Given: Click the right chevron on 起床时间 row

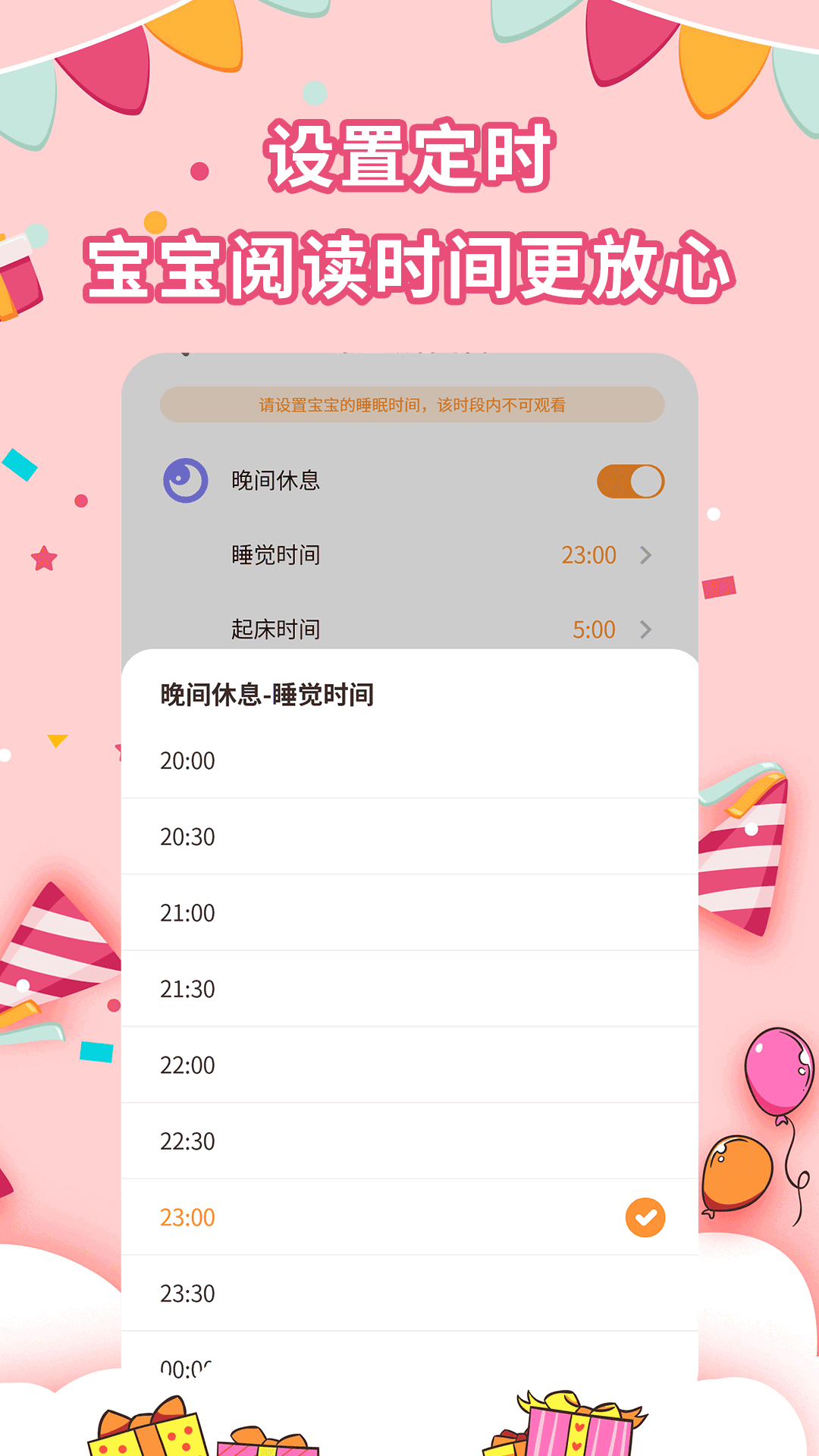Looking at the screenshot, I should pyautogui.click(x=645, y=629).
